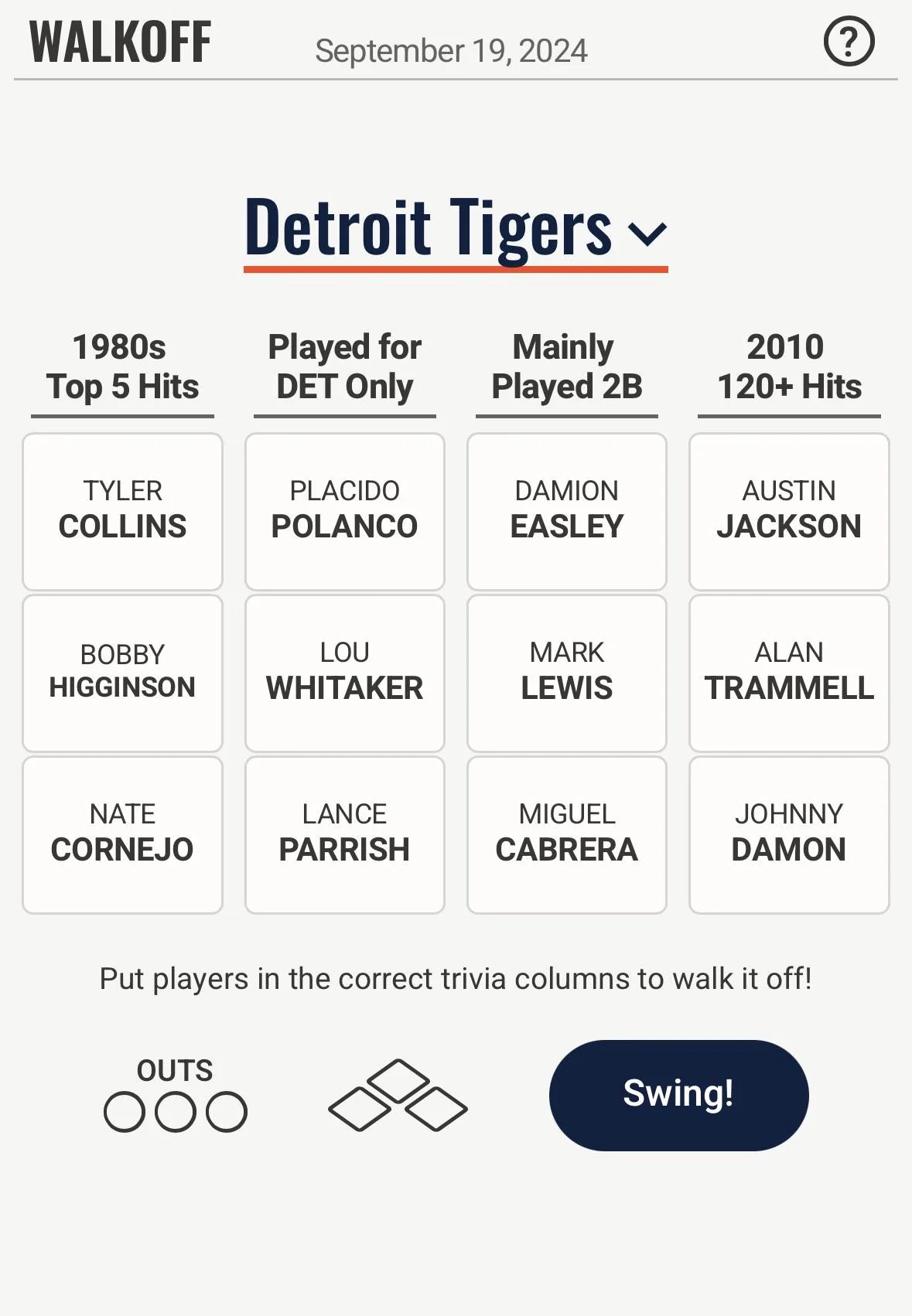Screen dimensions: 912x1316
Task: Click the middle out circle indicator
Action: point(174,1112)
